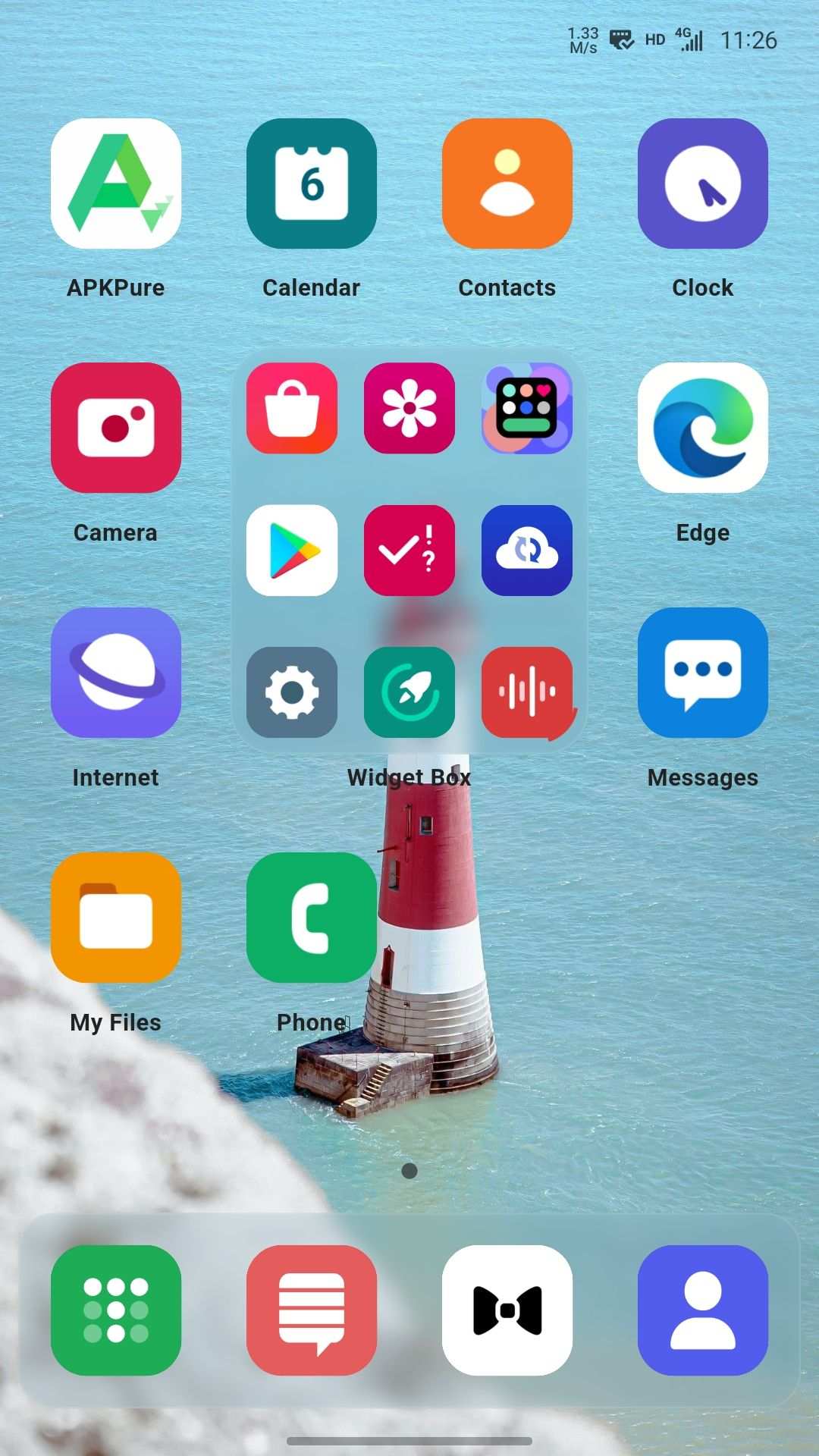Open the Internet browser
The image size is (819, 1456).
115,673
